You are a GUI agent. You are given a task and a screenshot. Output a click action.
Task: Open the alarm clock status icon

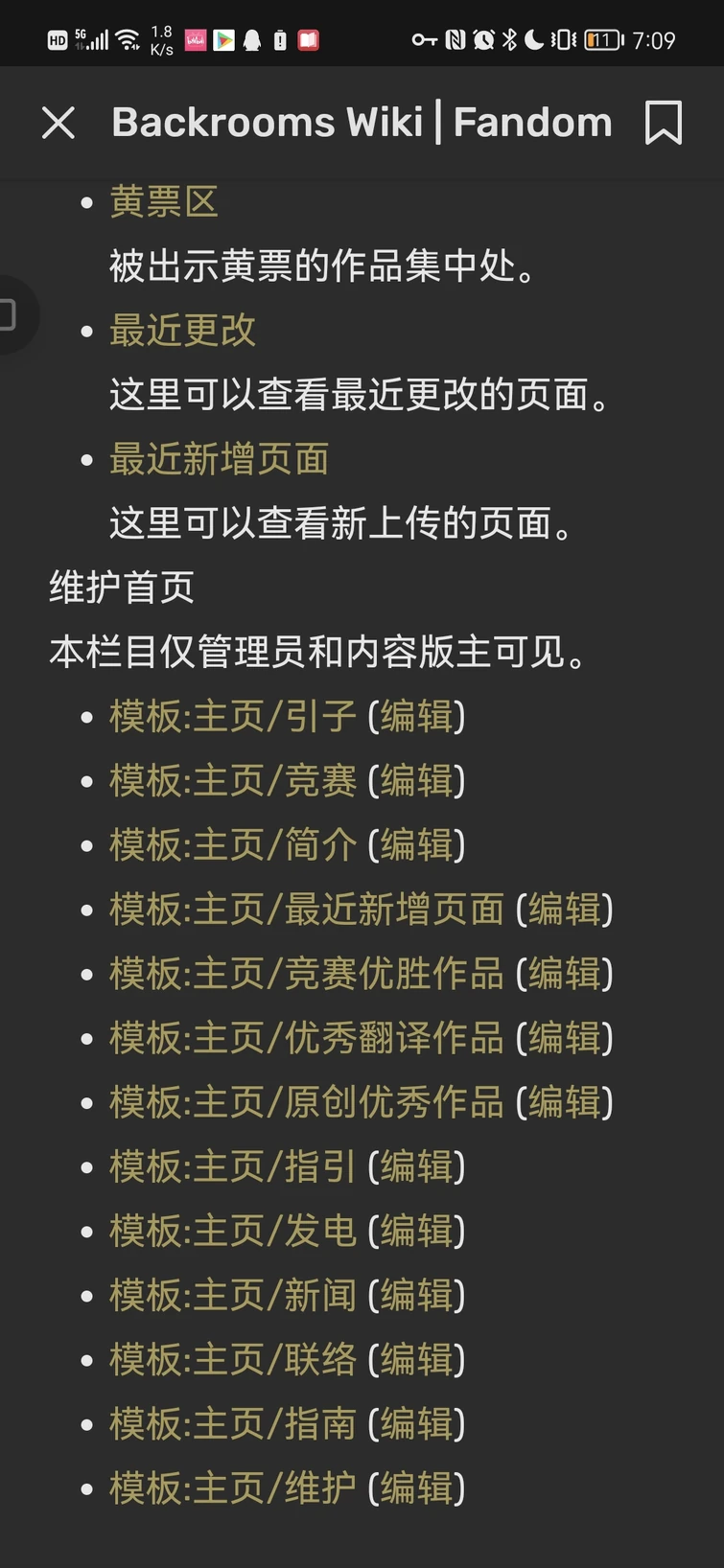point(484,38)
